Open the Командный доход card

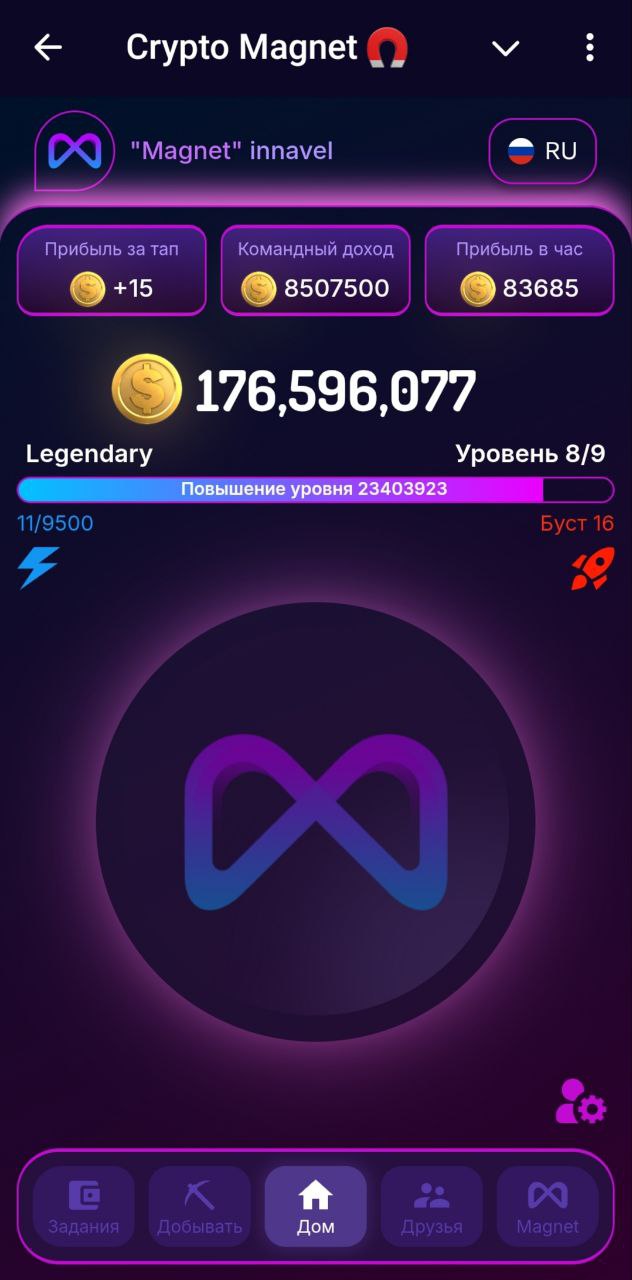(316, 270)
